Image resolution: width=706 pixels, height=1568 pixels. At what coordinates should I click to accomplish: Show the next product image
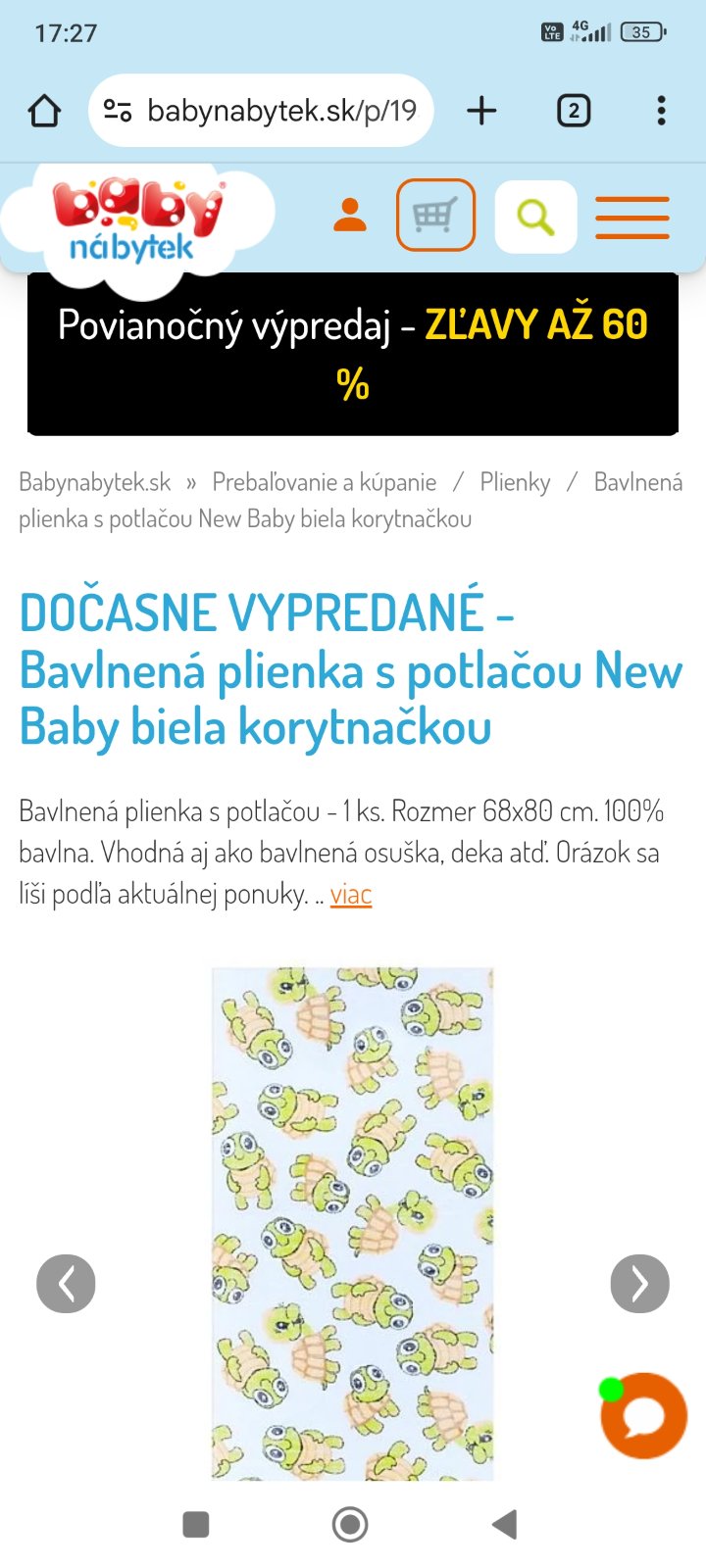(639, 1283)
